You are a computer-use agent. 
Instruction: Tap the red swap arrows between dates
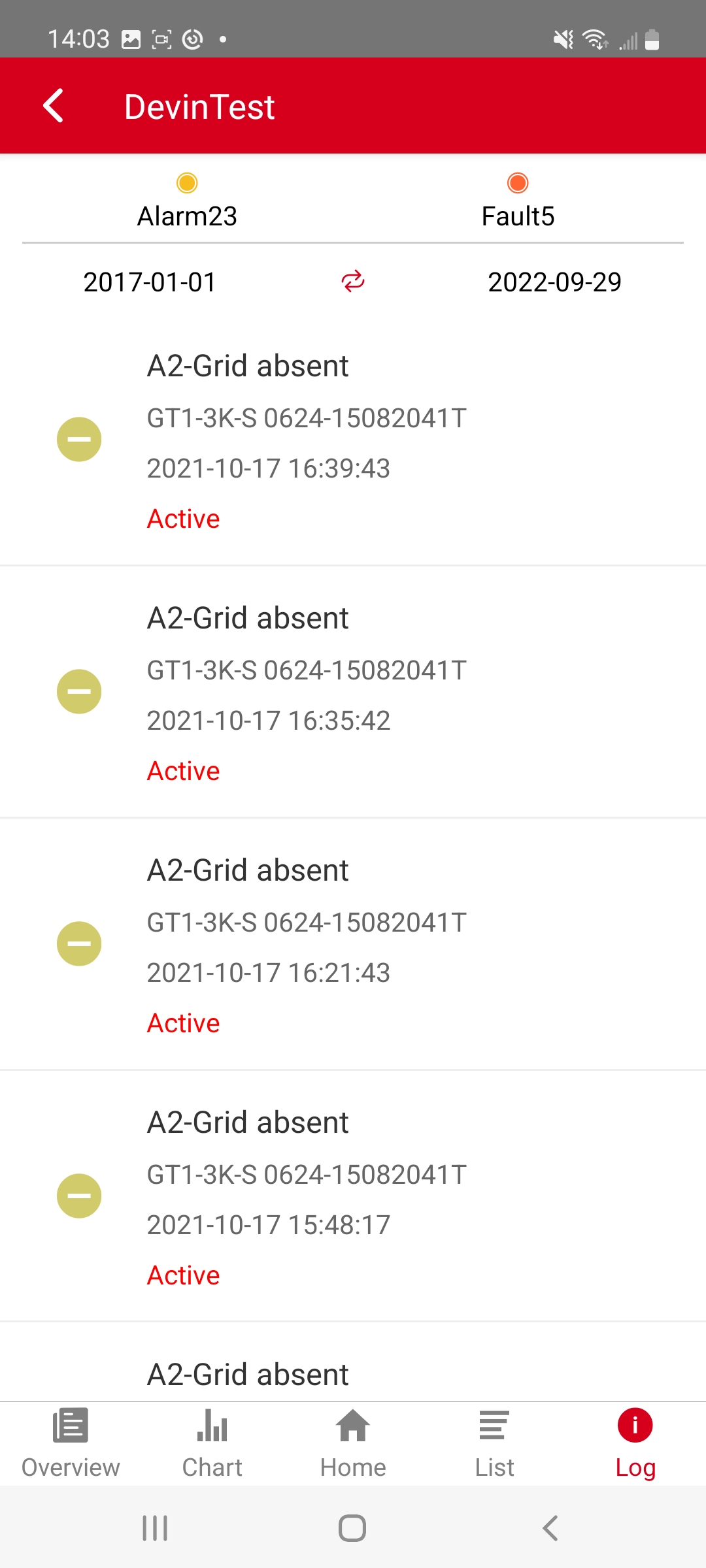[353, 282]
